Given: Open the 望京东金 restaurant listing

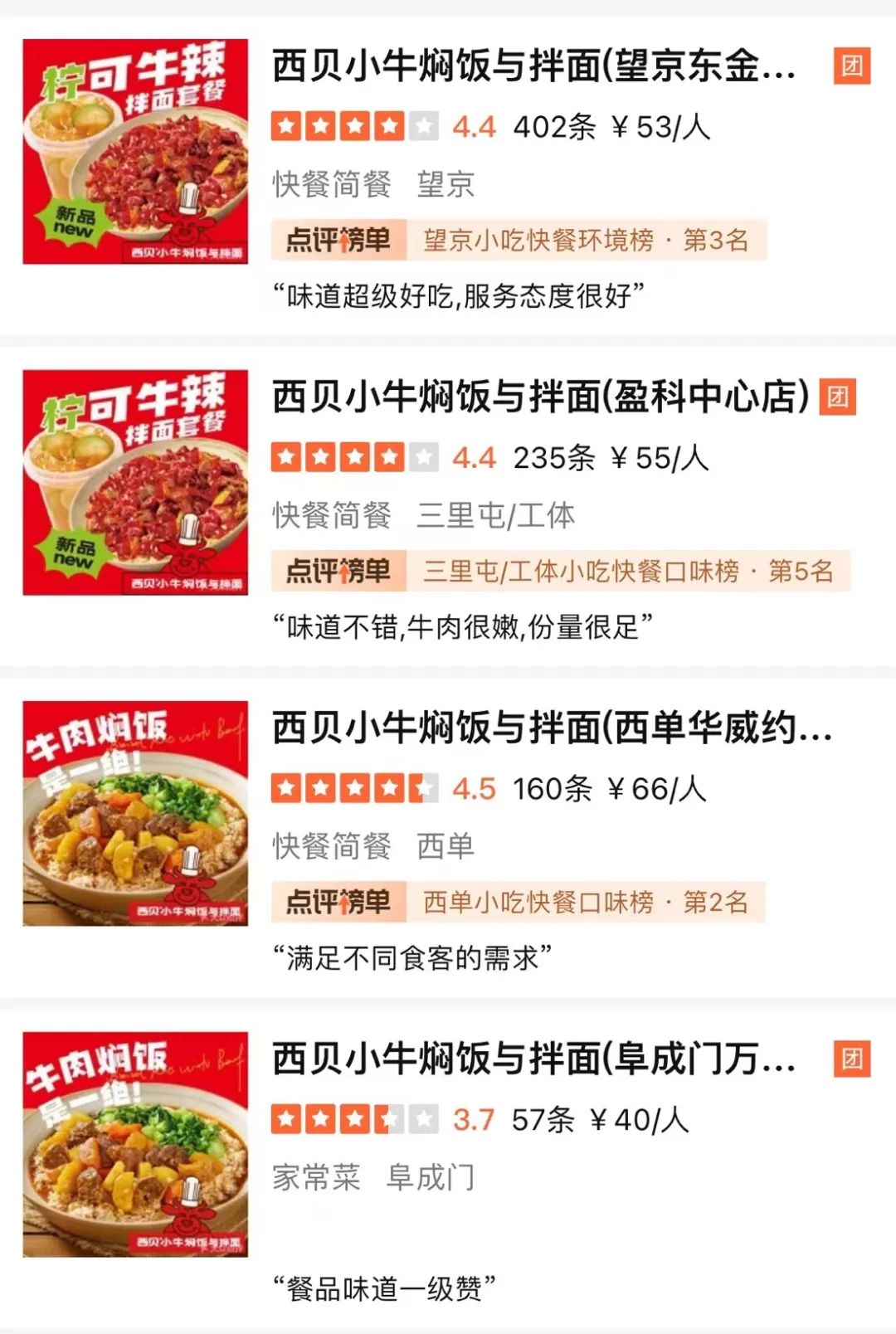Looking at the screenshot, I should click(533, 66).
